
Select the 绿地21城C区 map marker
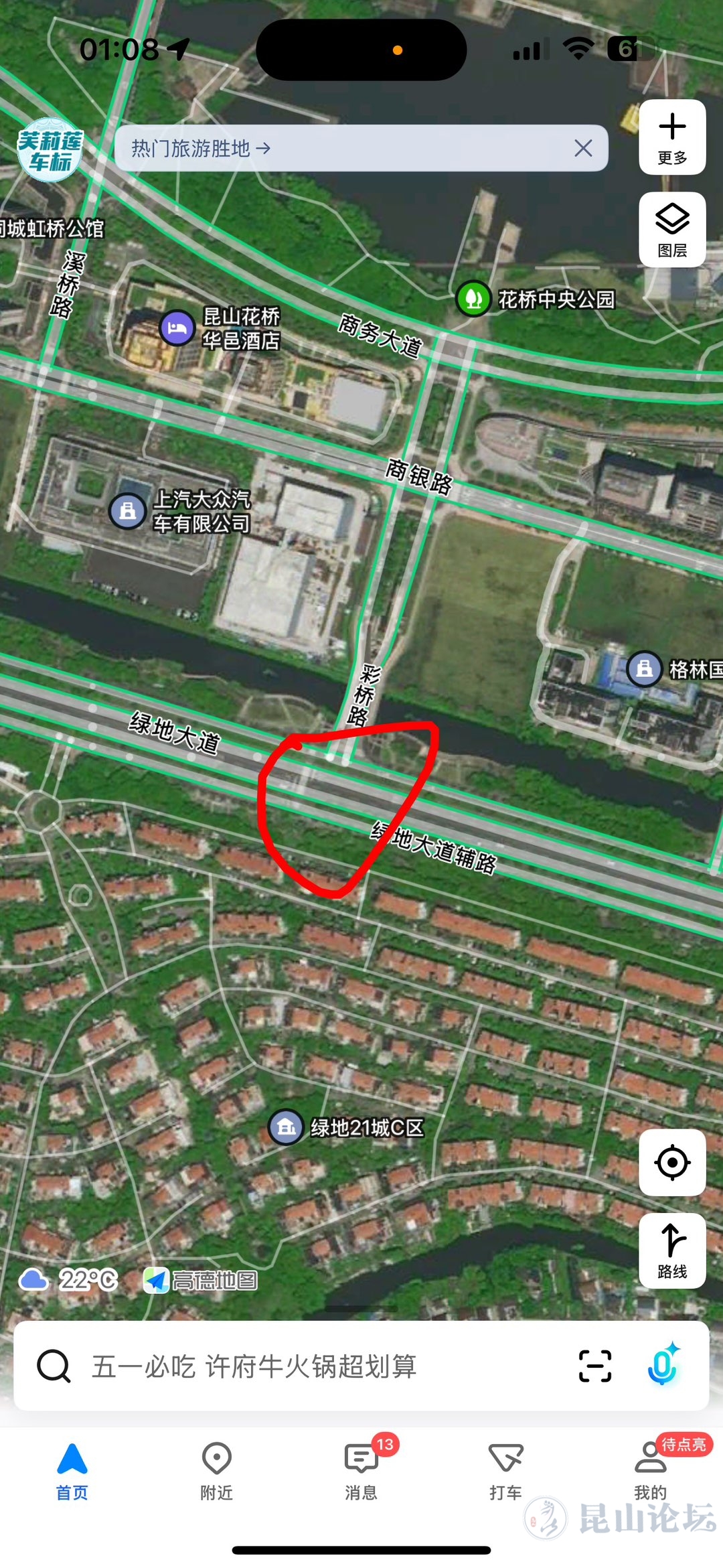tap(287, 1127)
